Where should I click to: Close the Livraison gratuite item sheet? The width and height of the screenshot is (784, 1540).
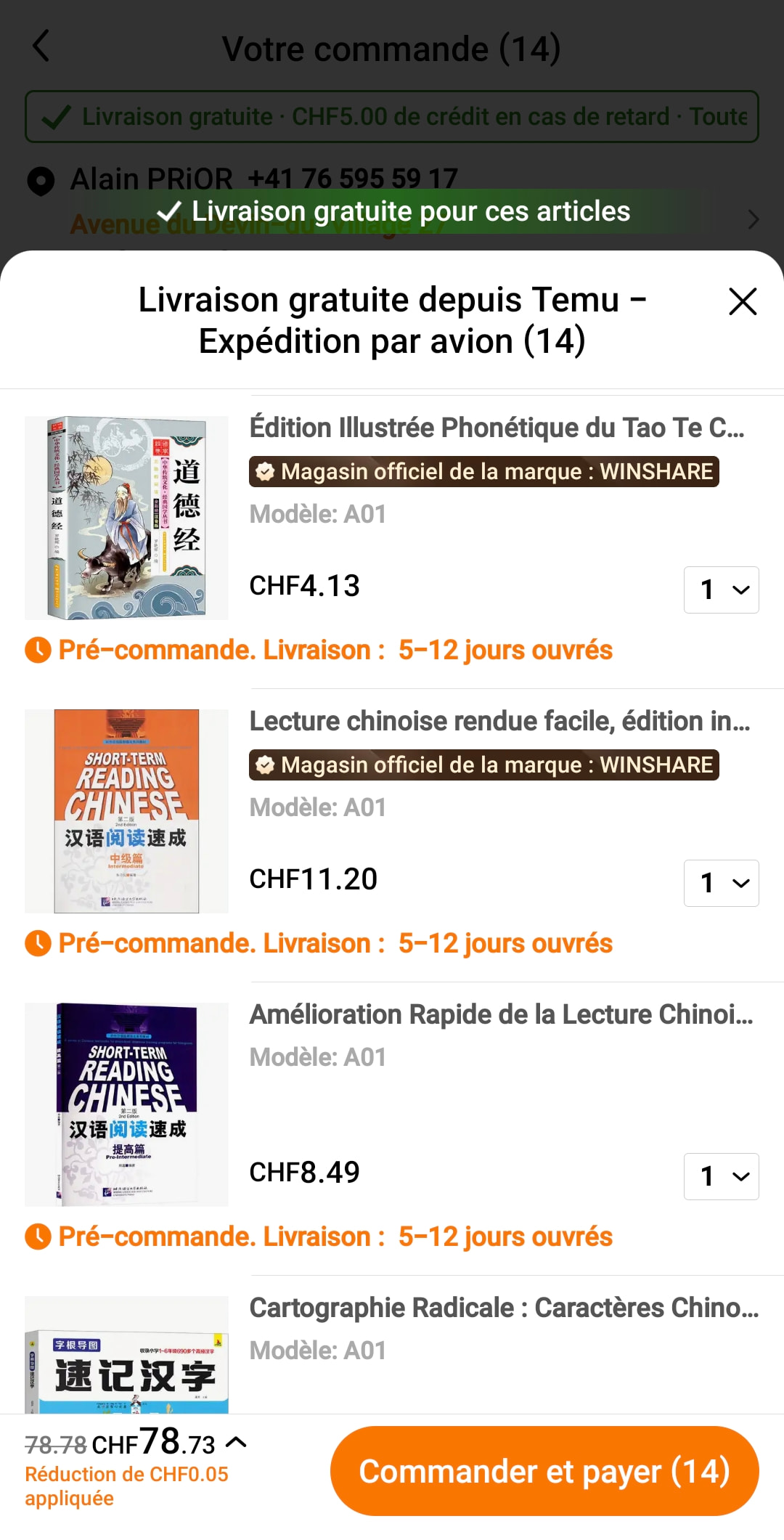pyautogui.click(x=742, y=301)
